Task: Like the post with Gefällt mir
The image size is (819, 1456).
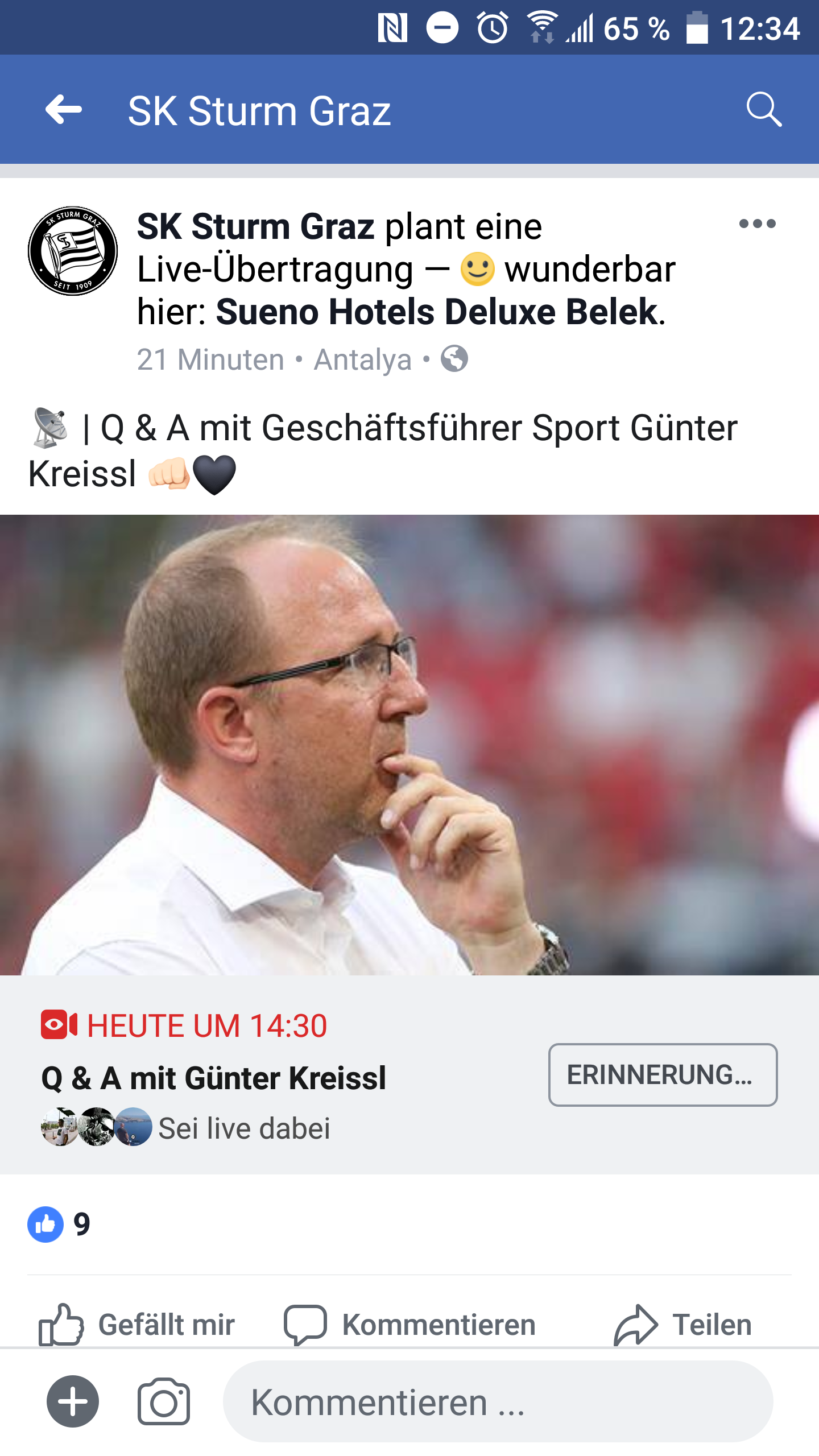Action: (x=136, y=1325)
